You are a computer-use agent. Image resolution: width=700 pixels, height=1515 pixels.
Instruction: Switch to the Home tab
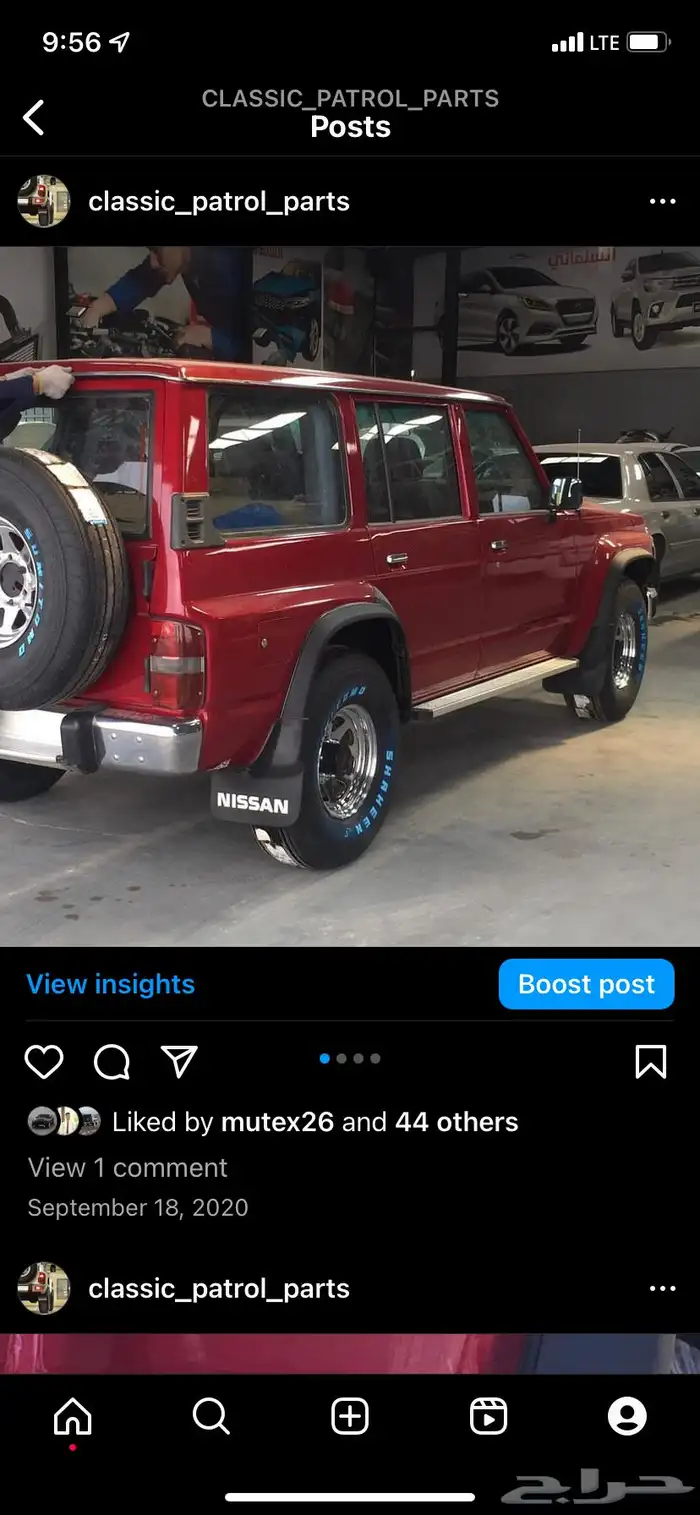(72, 1416)
